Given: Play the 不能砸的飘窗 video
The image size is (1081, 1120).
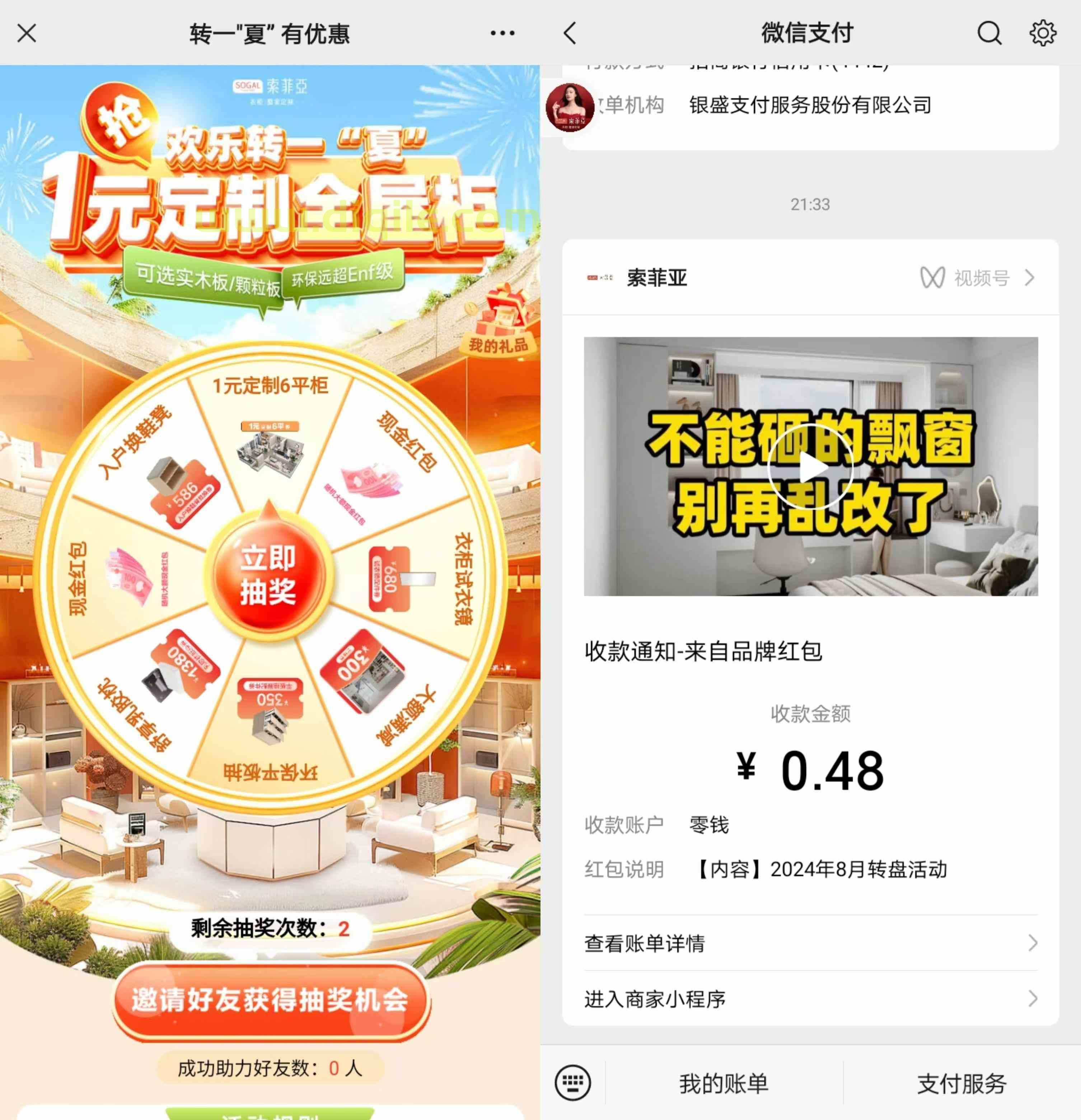Looking at the screenshot, I should point(810,467).
